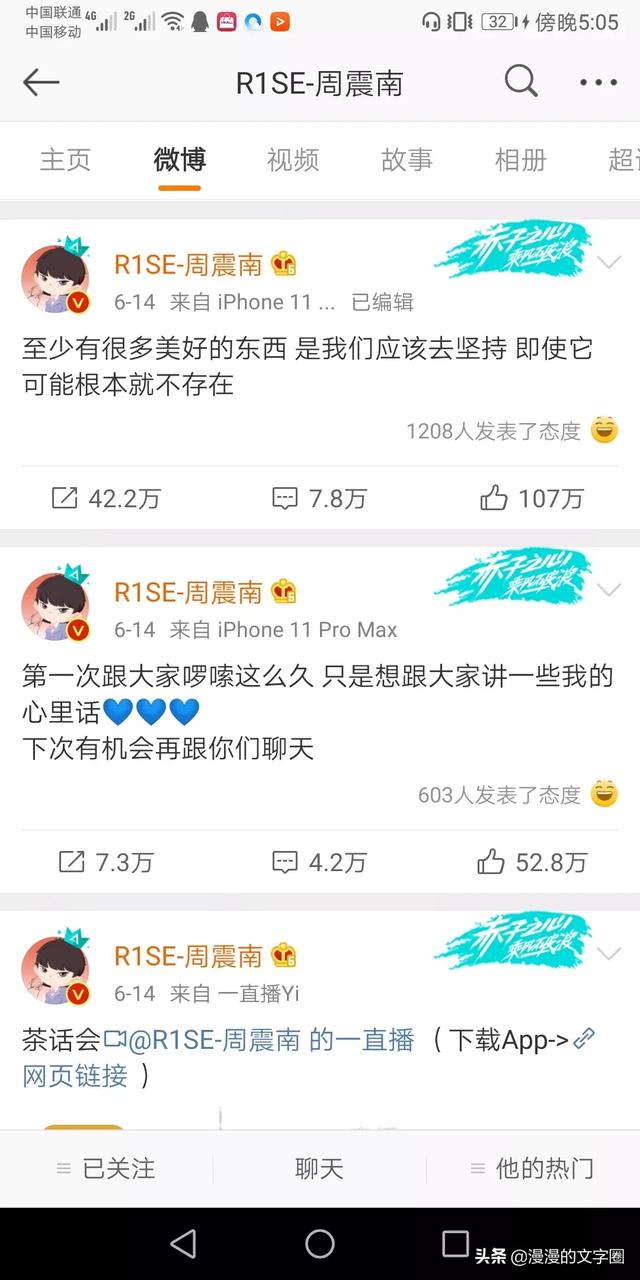This screenshot has height=1280, width=640.
Task: Tap the @R1SE-周震南 的一直播 link
Action: point(270,1041)
